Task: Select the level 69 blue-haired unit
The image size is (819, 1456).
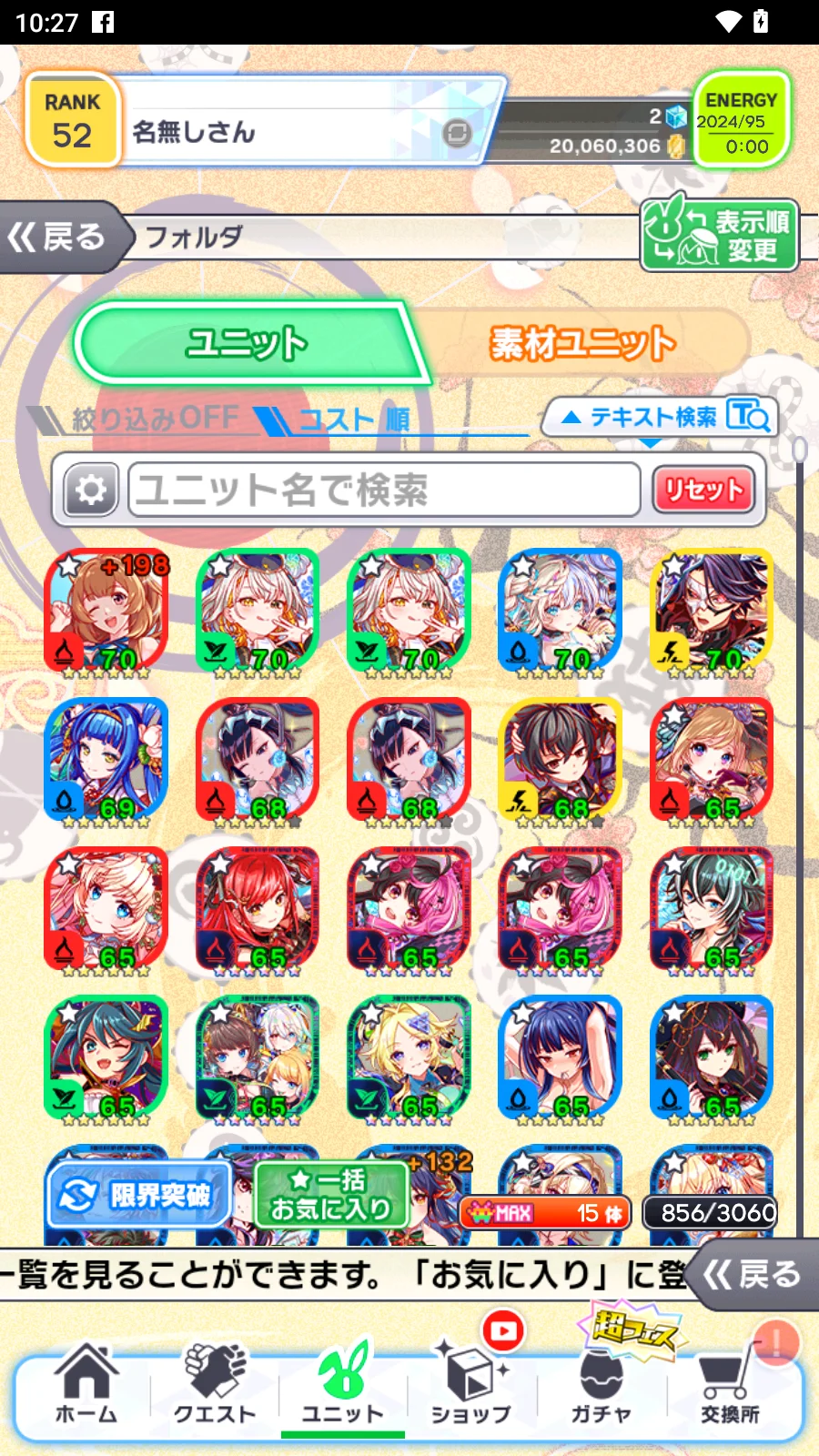Action: [x=106, y=761]
